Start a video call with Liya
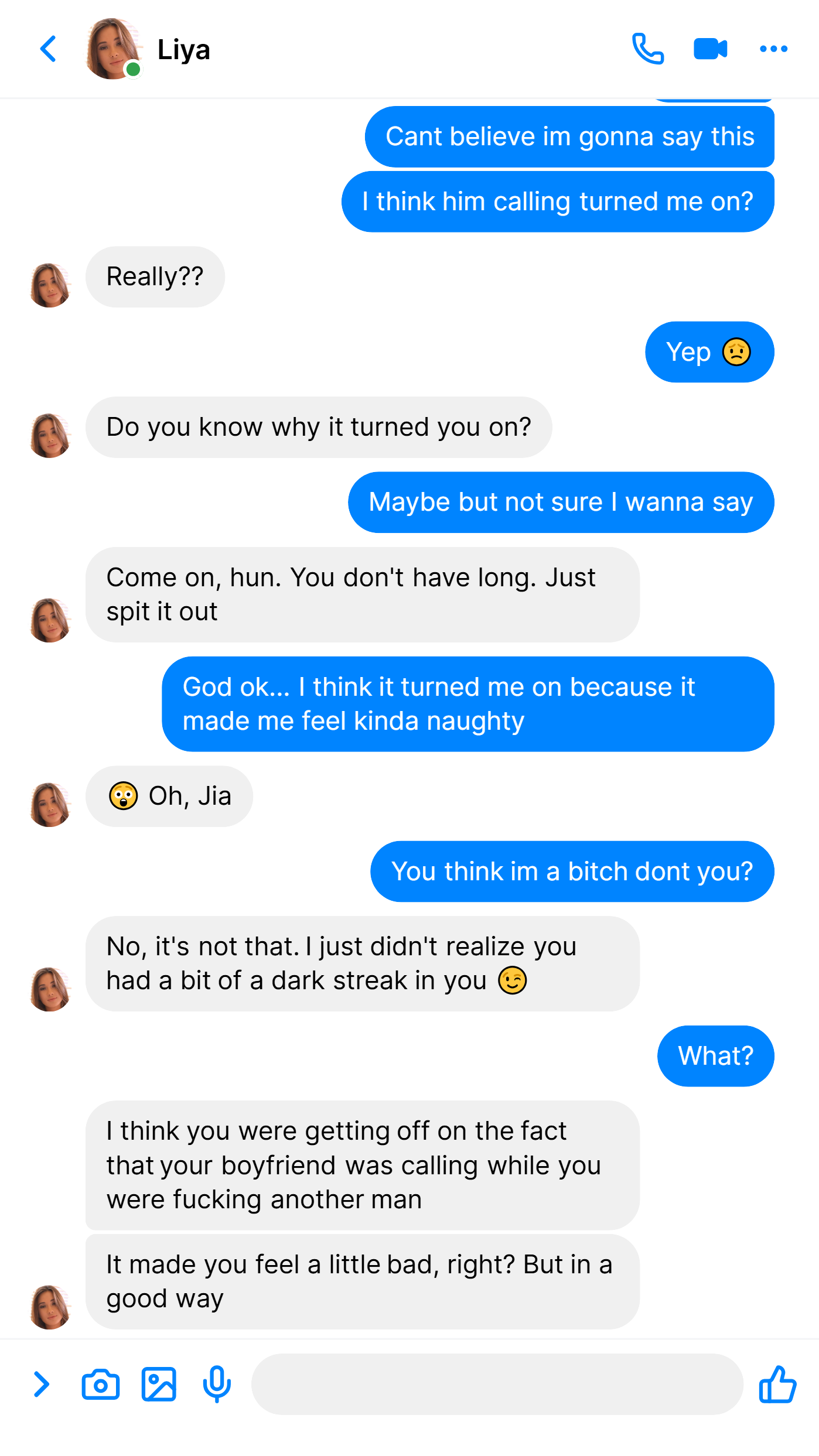This screenshot has height=1456, width=819. [710, 49]
